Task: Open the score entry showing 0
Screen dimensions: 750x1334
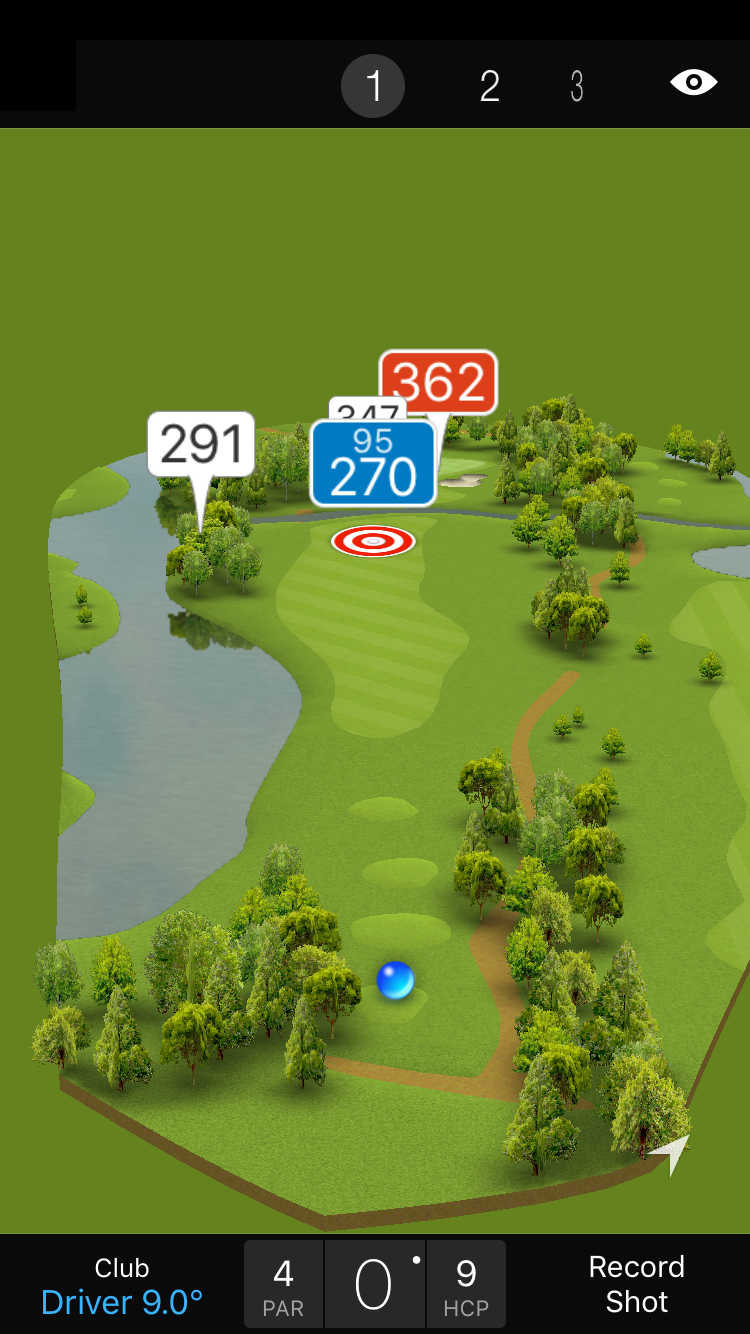Action: (x=374, y=1285)
